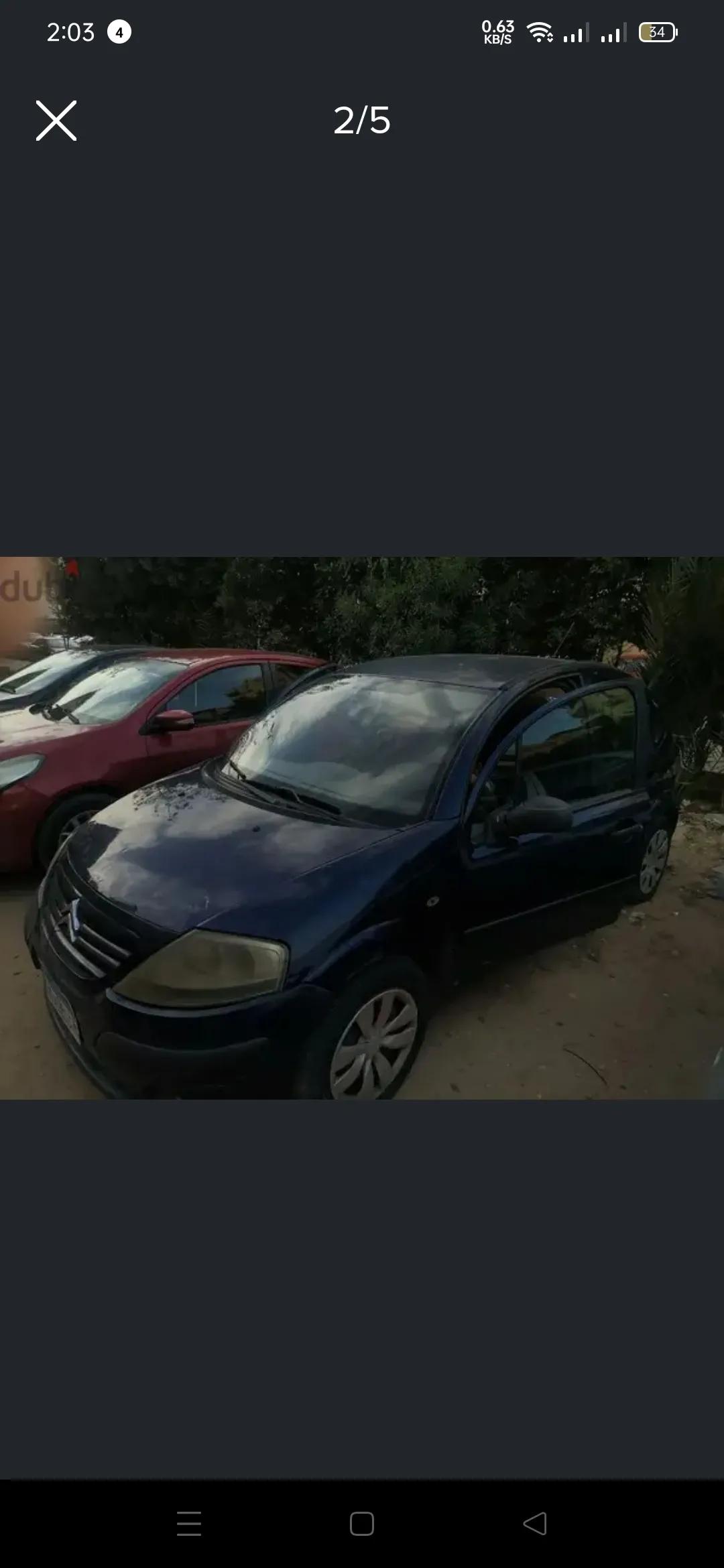Tap the blue car photo

(x=362, y=828)
